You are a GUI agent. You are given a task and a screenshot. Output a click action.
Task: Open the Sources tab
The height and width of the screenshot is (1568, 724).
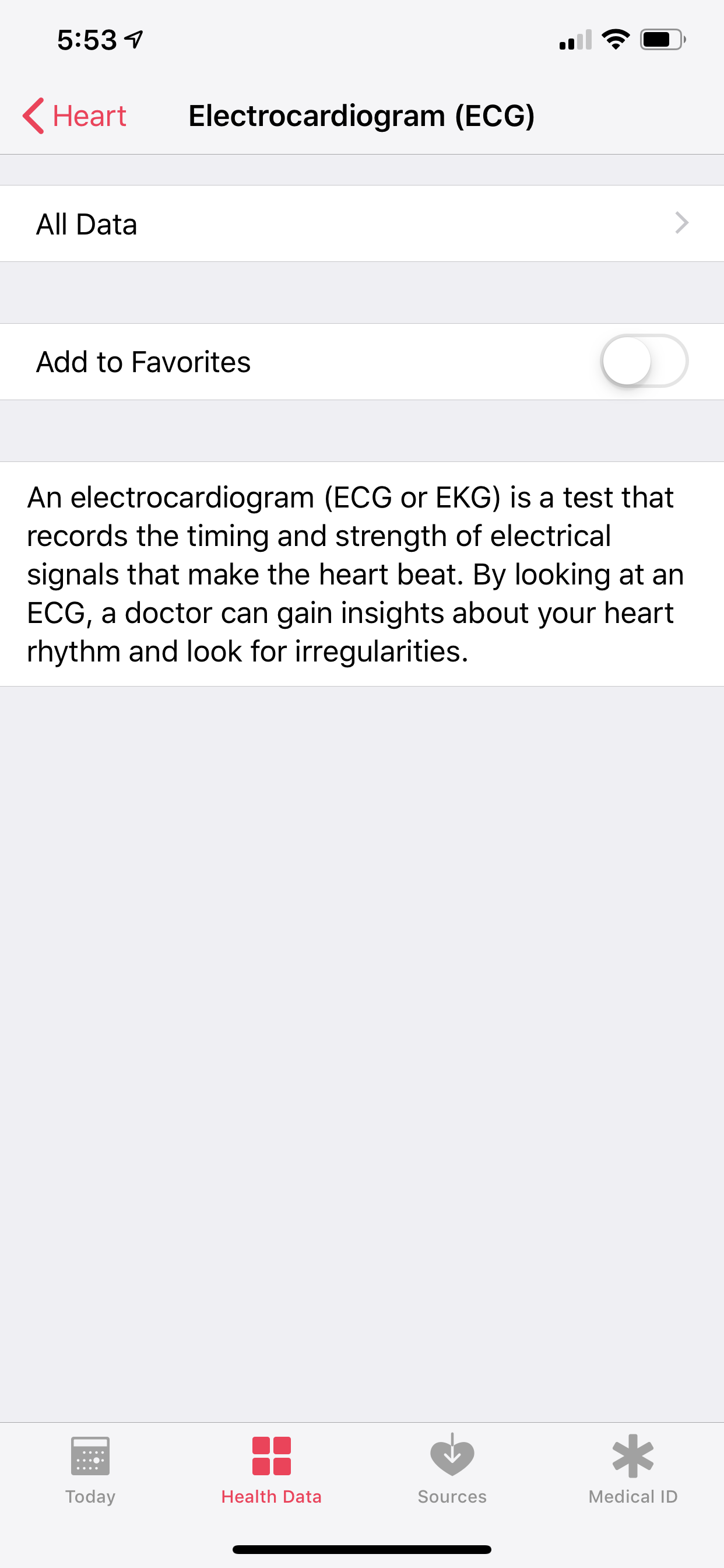pyautogui.click(x=452, y=1468)
